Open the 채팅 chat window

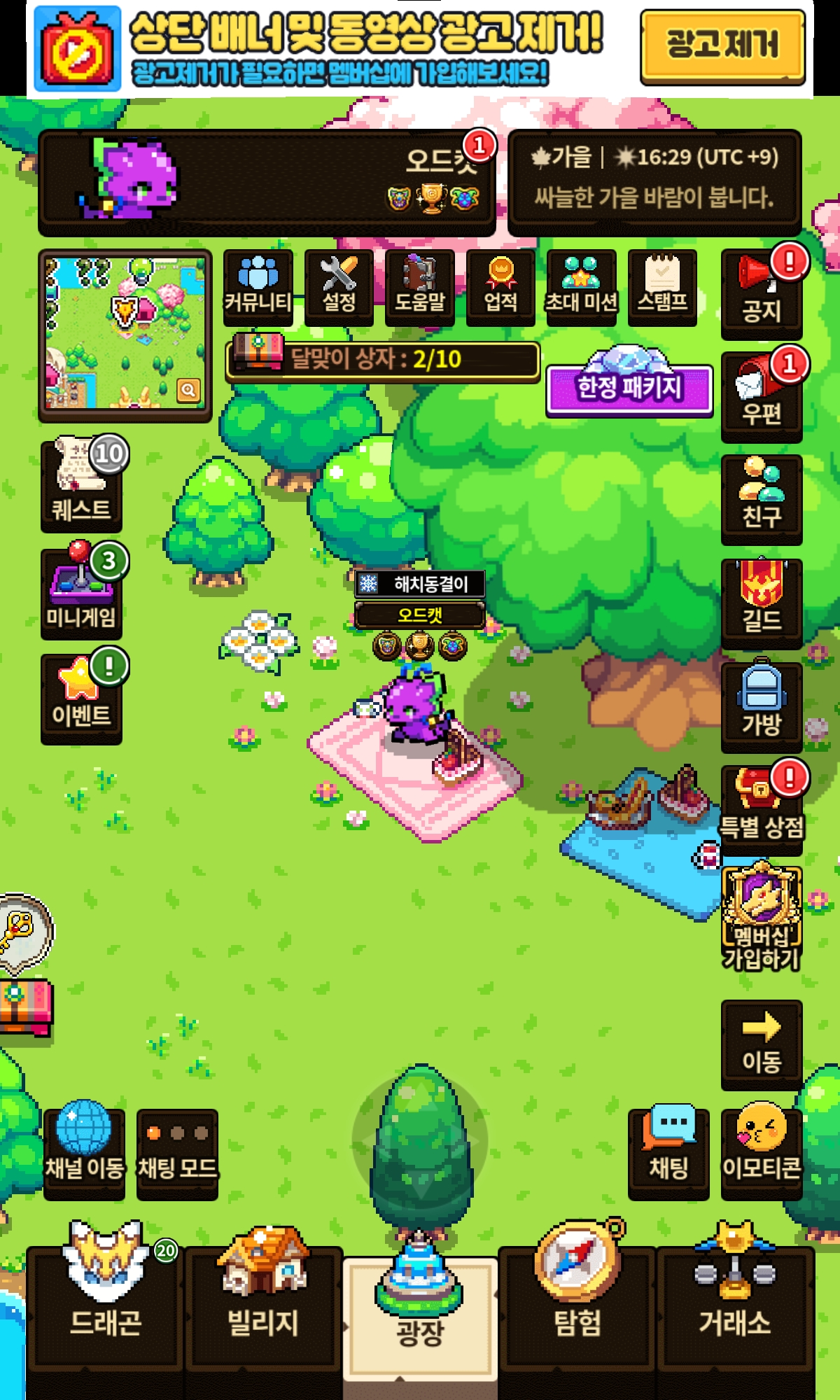pos(668,1144)
